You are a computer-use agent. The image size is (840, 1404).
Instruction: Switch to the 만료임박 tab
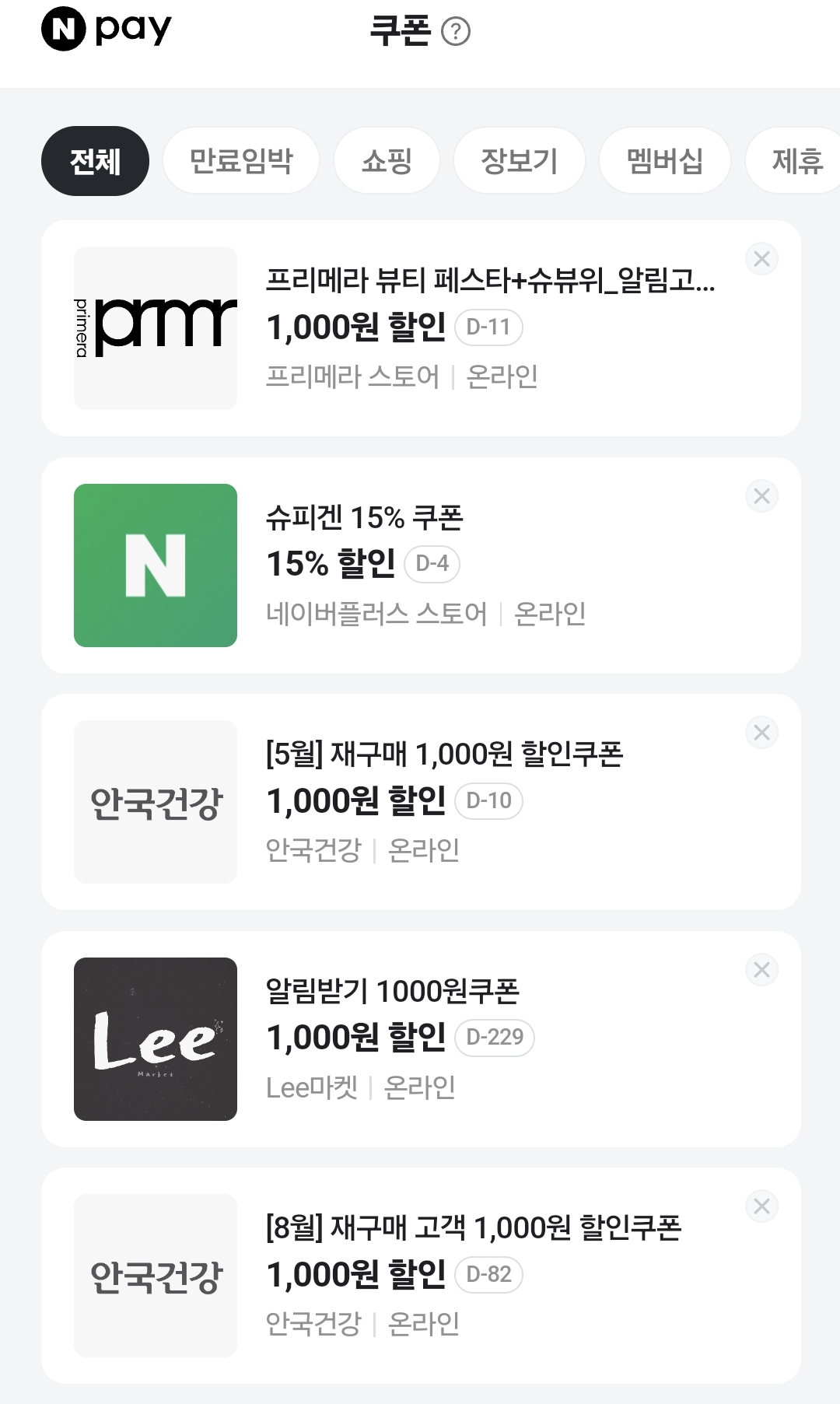point(241,161)
